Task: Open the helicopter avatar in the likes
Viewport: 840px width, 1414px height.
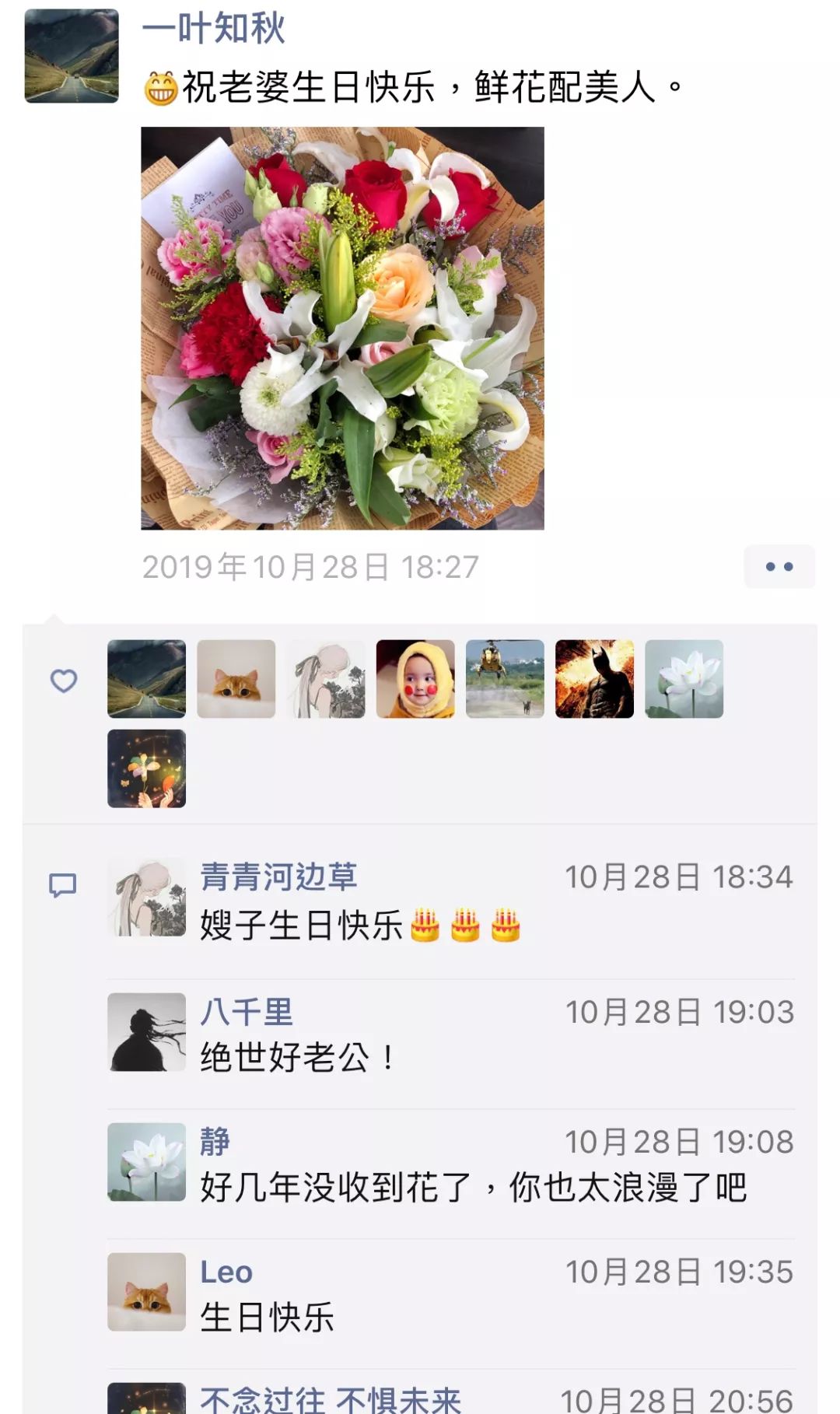Action: tap(505, 679)
